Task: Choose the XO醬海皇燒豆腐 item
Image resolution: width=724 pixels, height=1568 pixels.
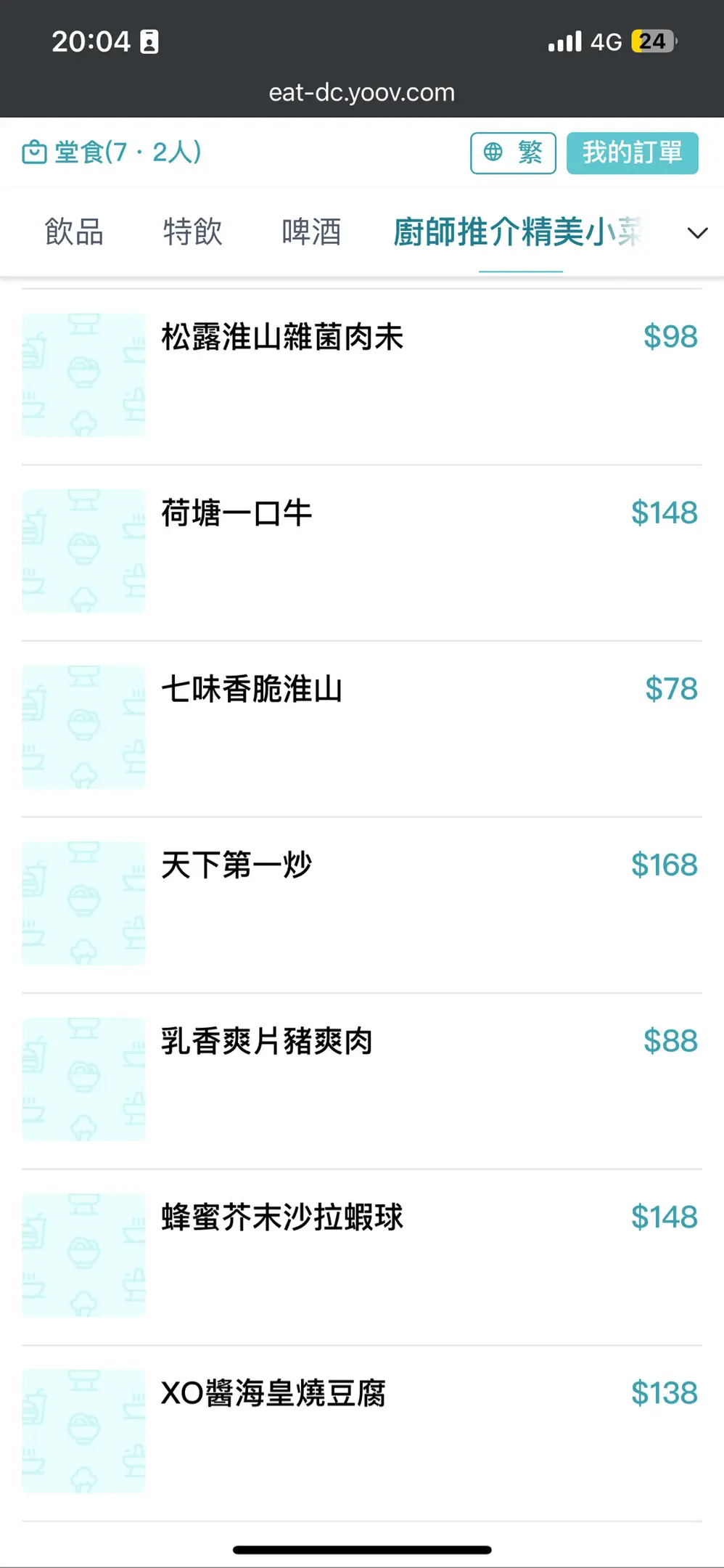Action: tap(273, 1394)
